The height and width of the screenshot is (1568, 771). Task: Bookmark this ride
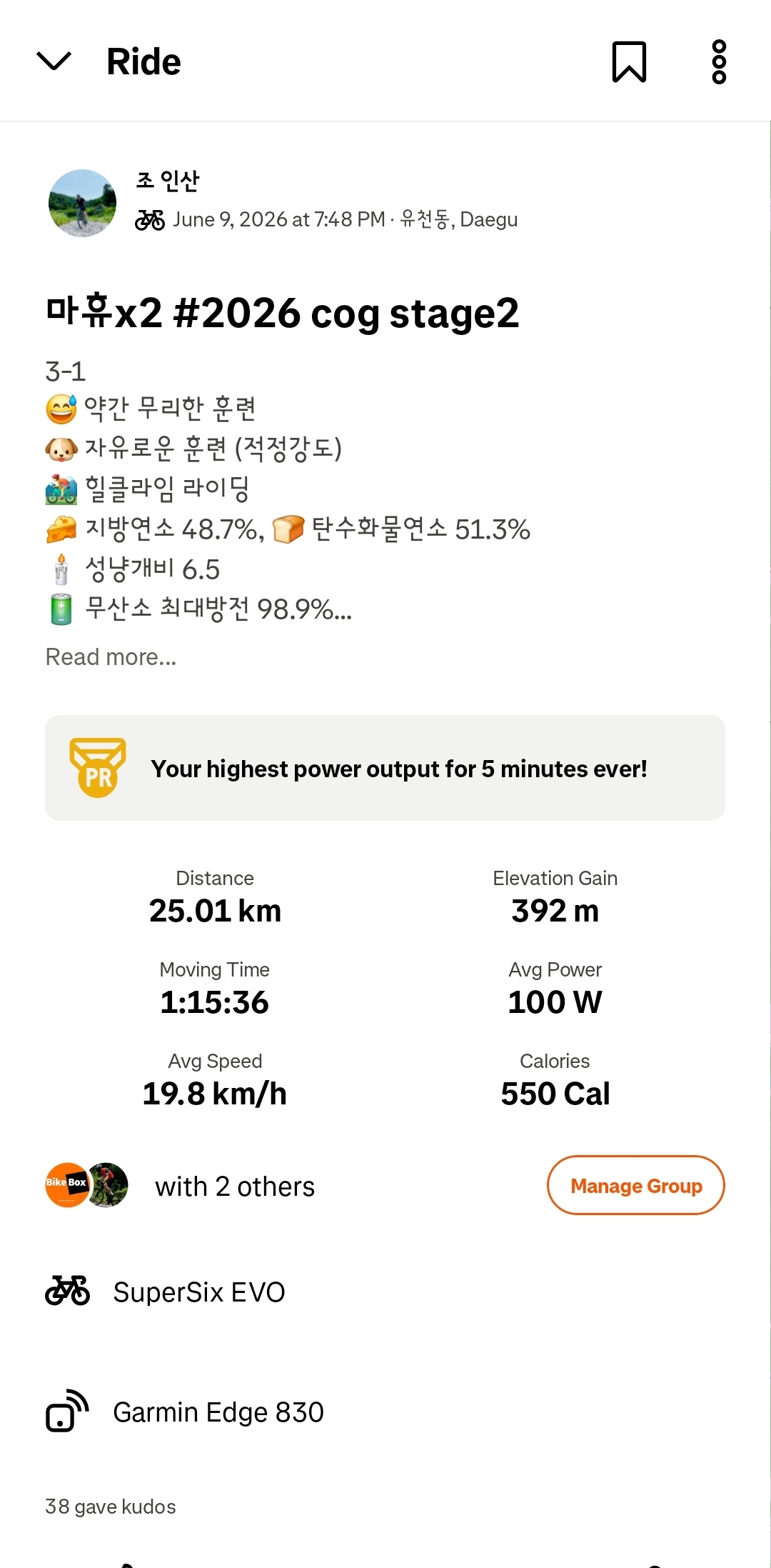tap(629, 61)
